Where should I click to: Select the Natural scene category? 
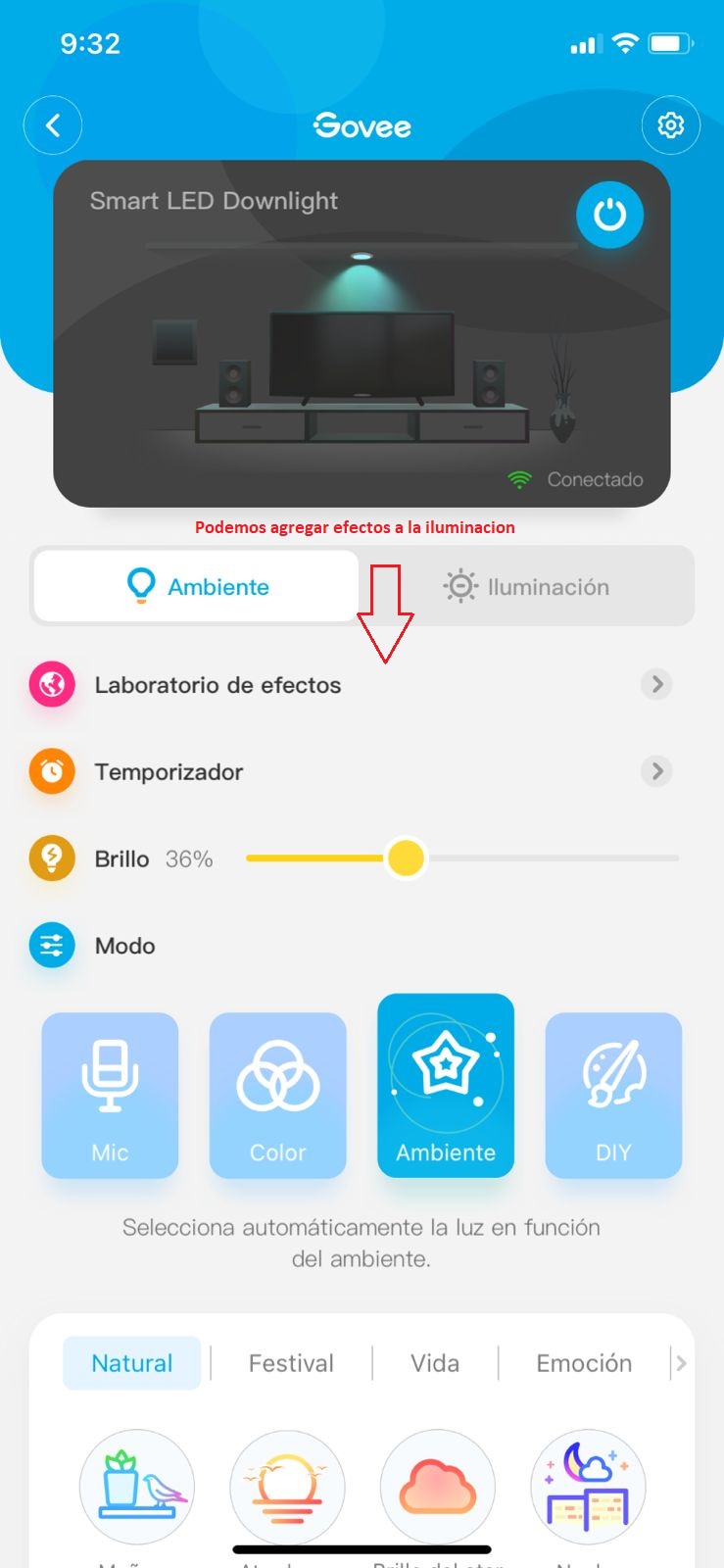132,1363
